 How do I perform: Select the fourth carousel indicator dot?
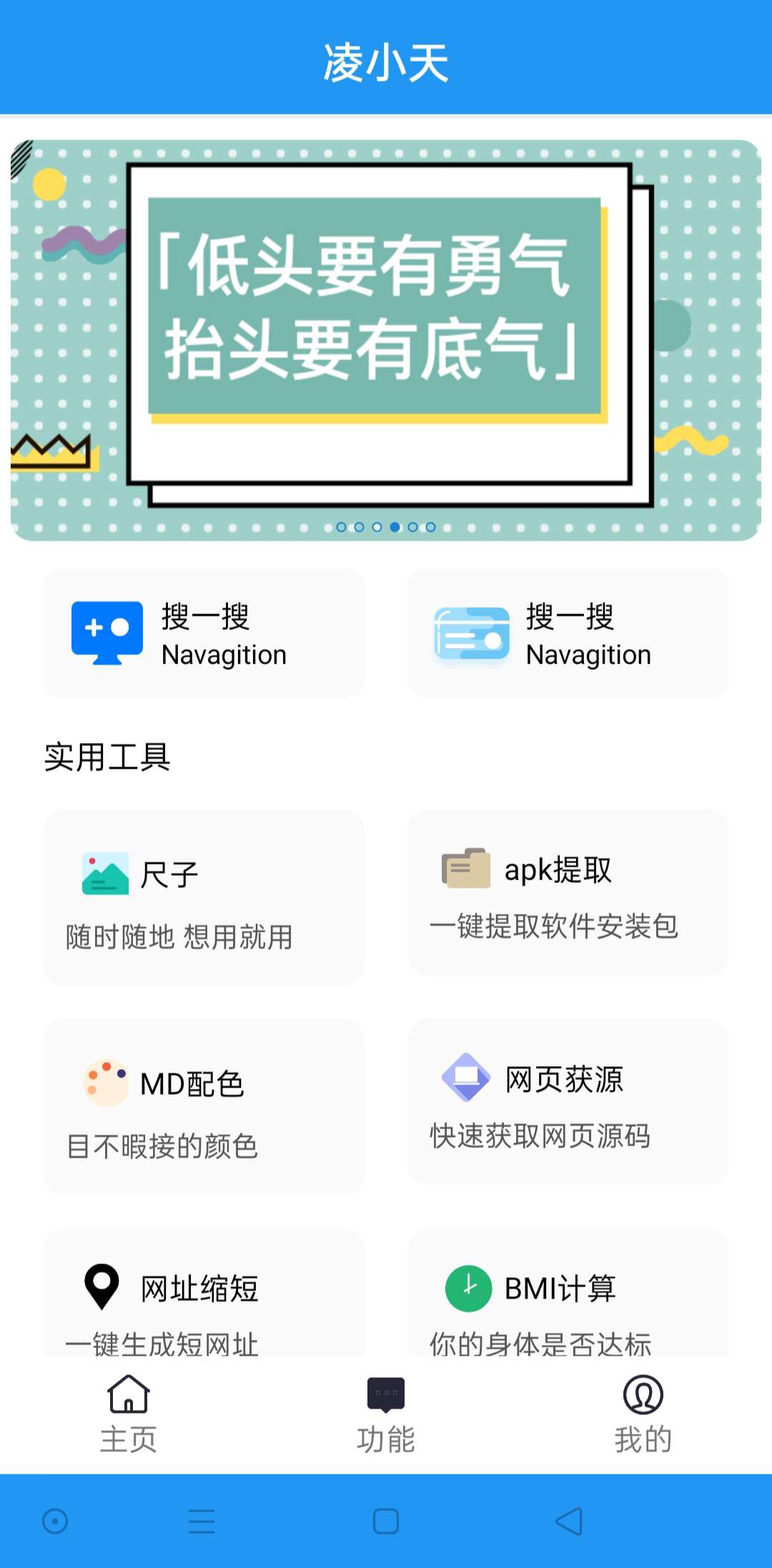[394, 527]
